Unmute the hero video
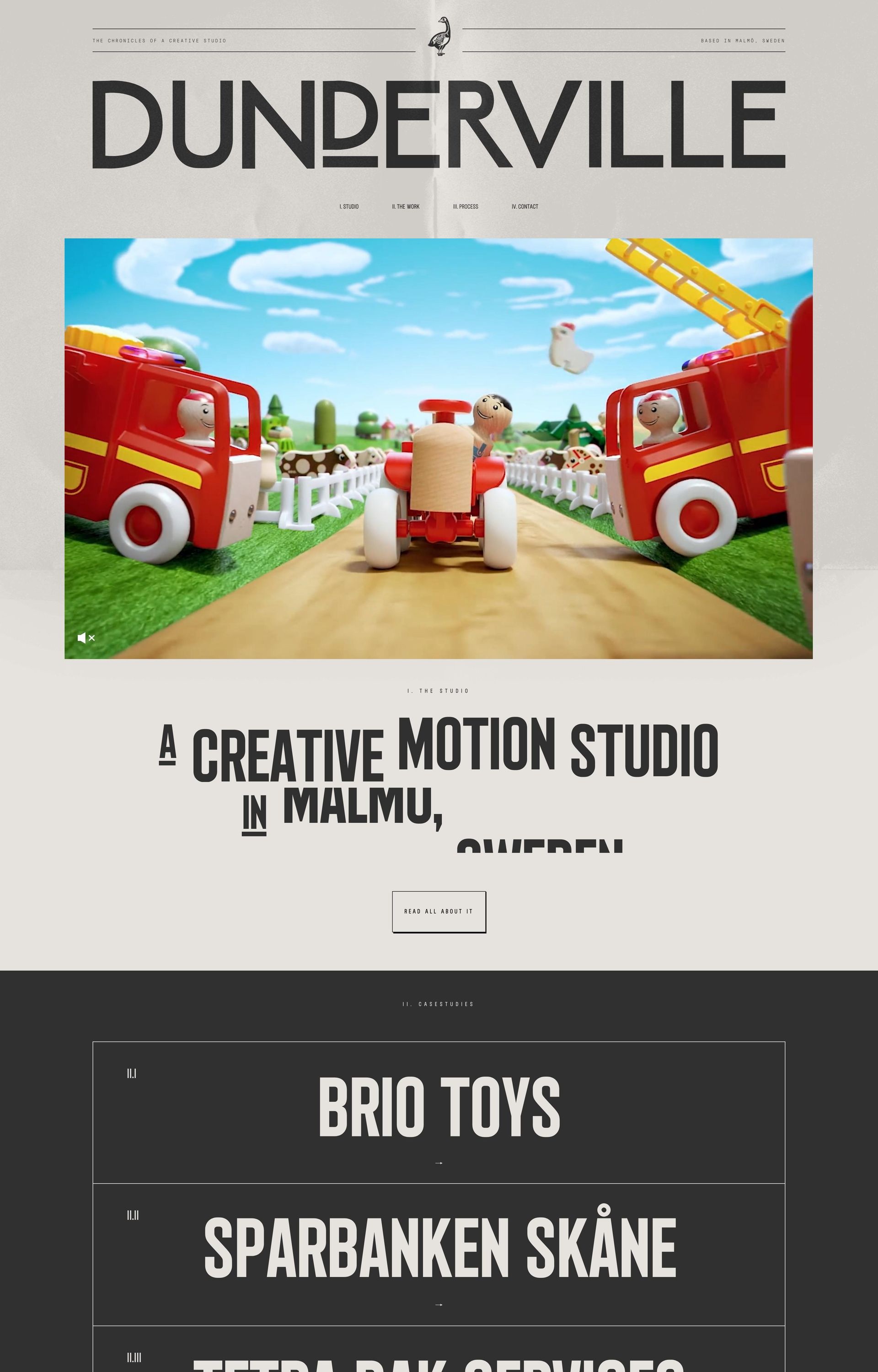 86,638
